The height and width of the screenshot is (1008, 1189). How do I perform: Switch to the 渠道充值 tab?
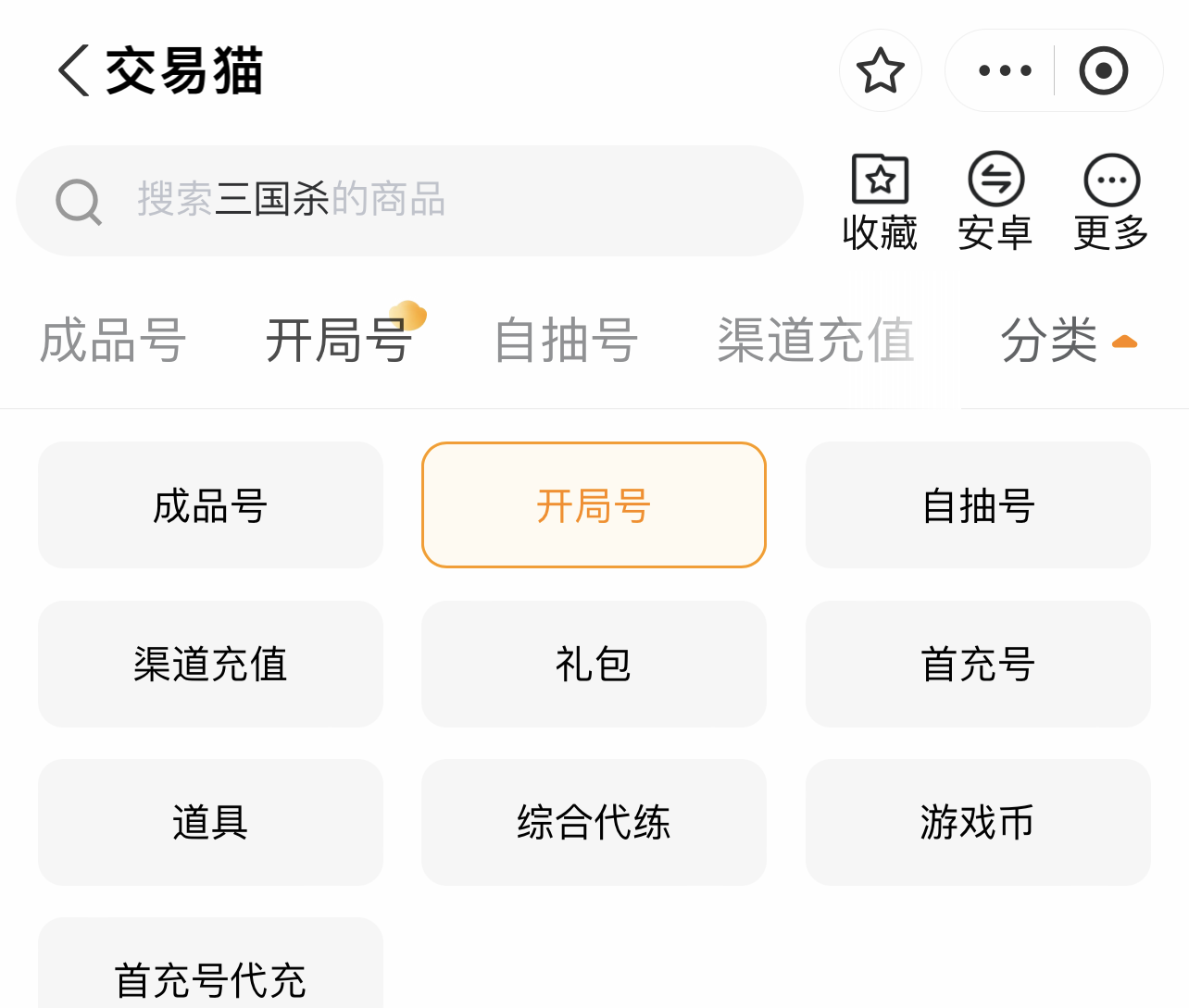coord(815,341)
